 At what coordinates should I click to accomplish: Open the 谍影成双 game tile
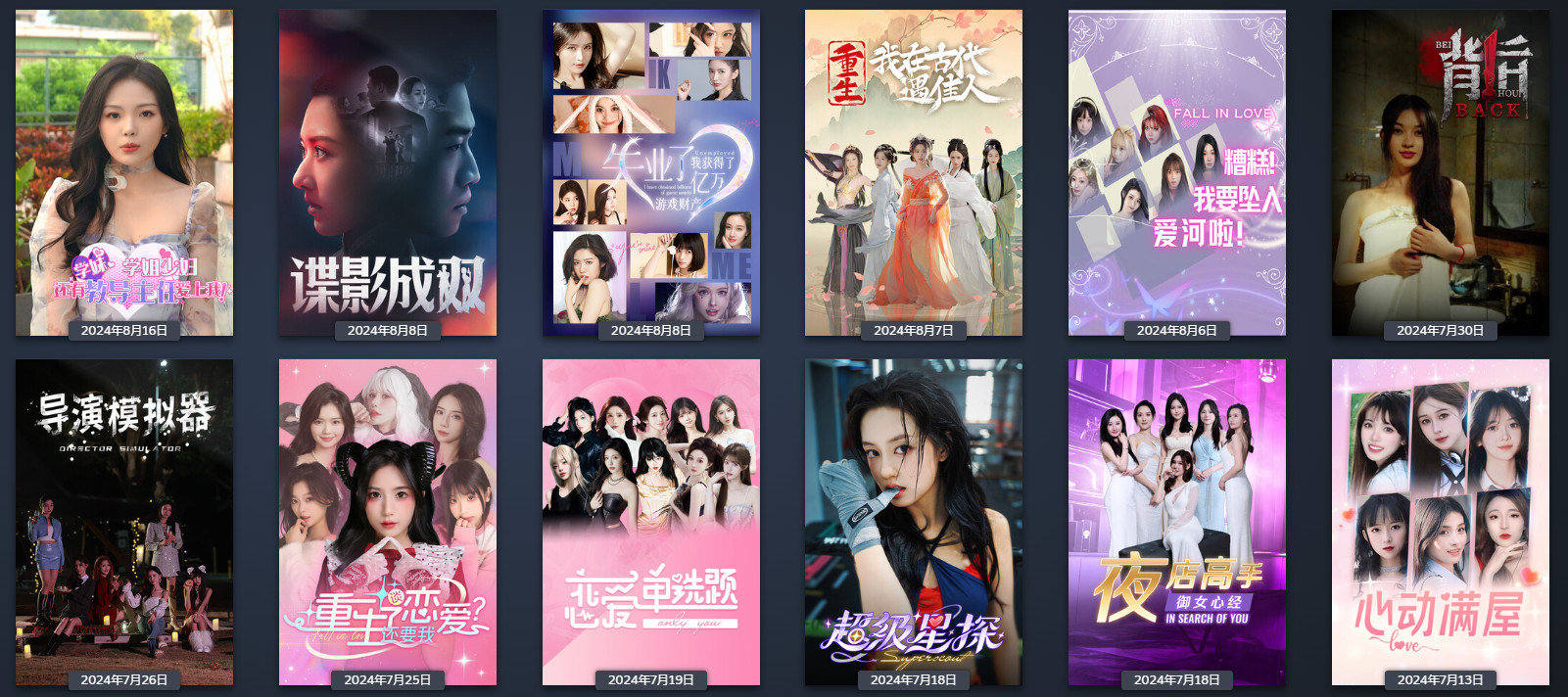[x=387, y=172]
